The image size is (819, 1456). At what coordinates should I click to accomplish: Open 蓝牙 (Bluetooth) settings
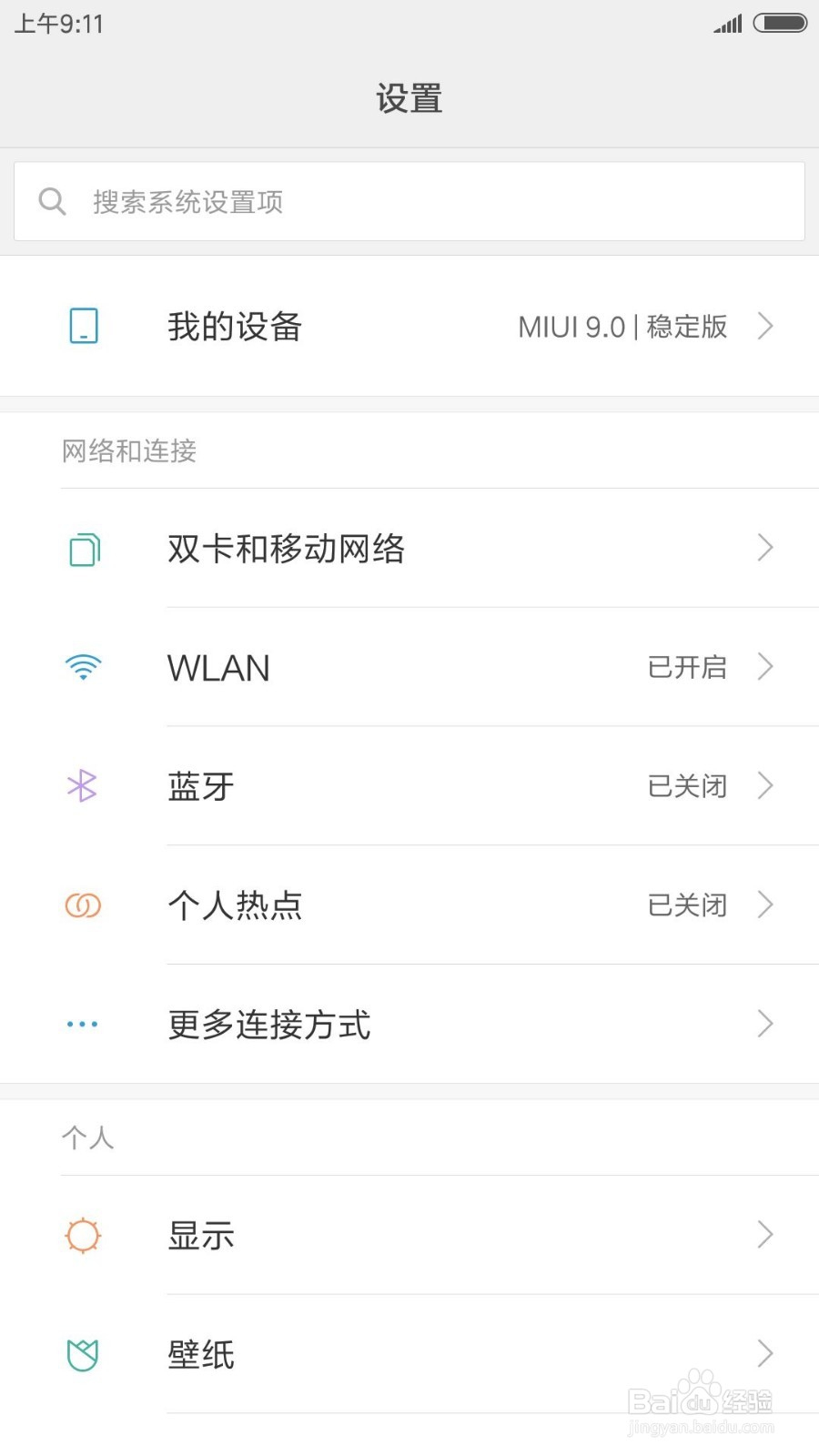point(409,786)
